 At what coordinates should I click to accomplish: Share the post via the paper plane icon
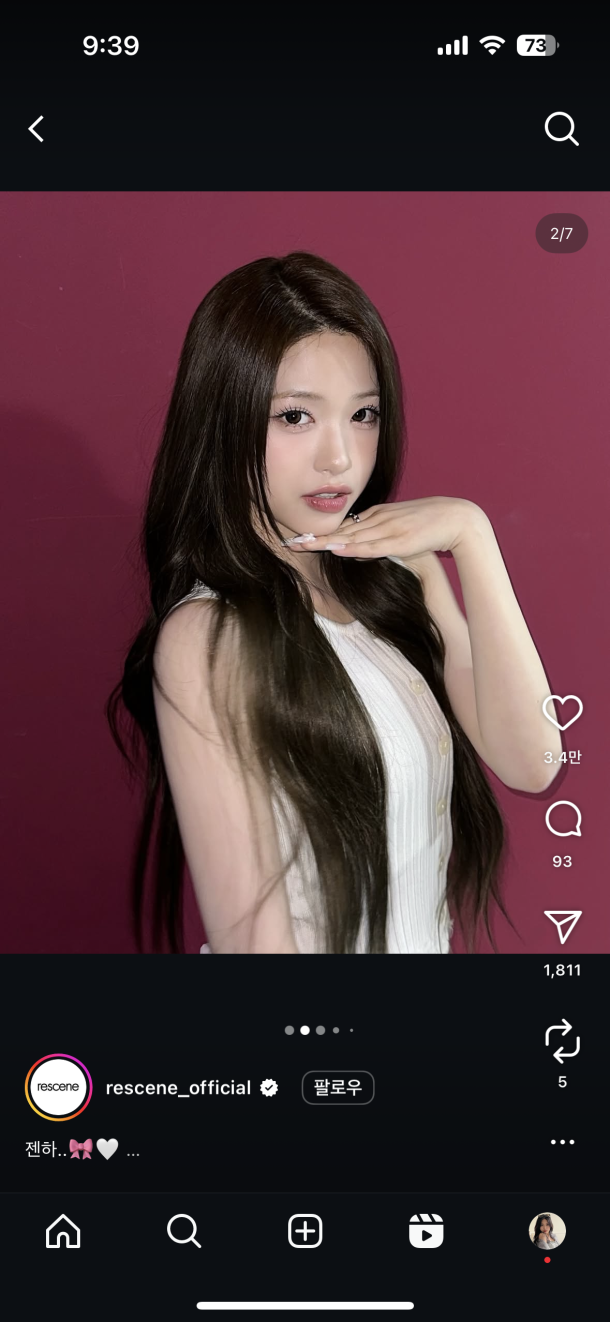click(x=562, y=927)
